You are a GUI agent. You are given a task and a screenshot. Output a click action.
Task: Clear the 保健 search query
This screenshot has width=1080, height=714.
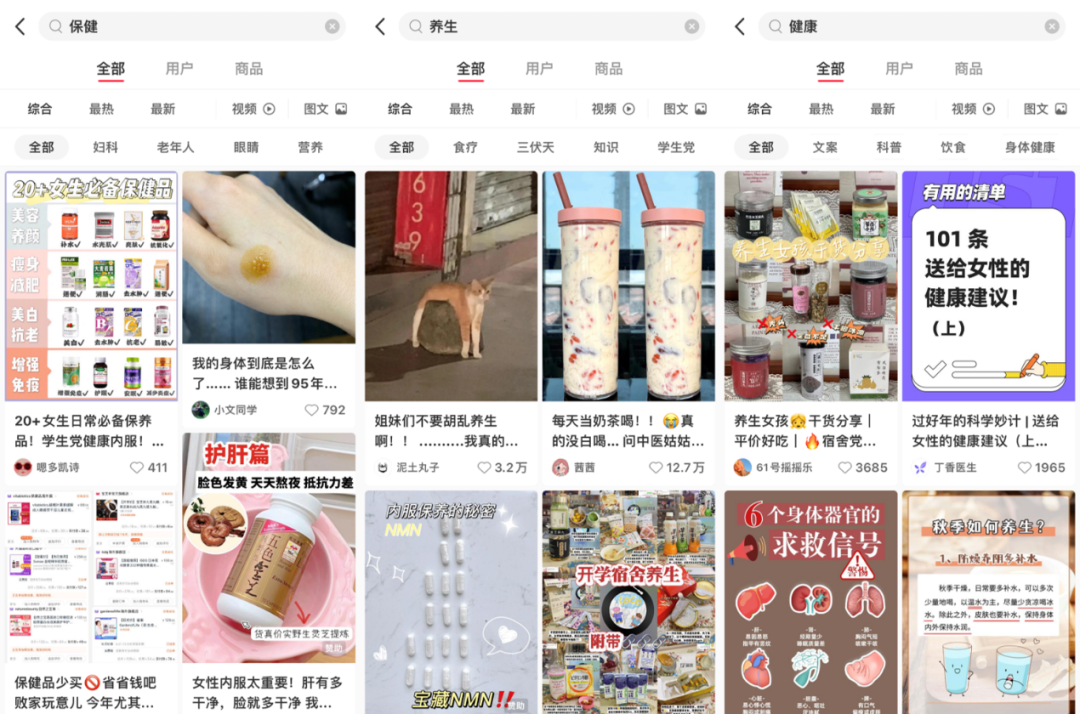[332, 27]
